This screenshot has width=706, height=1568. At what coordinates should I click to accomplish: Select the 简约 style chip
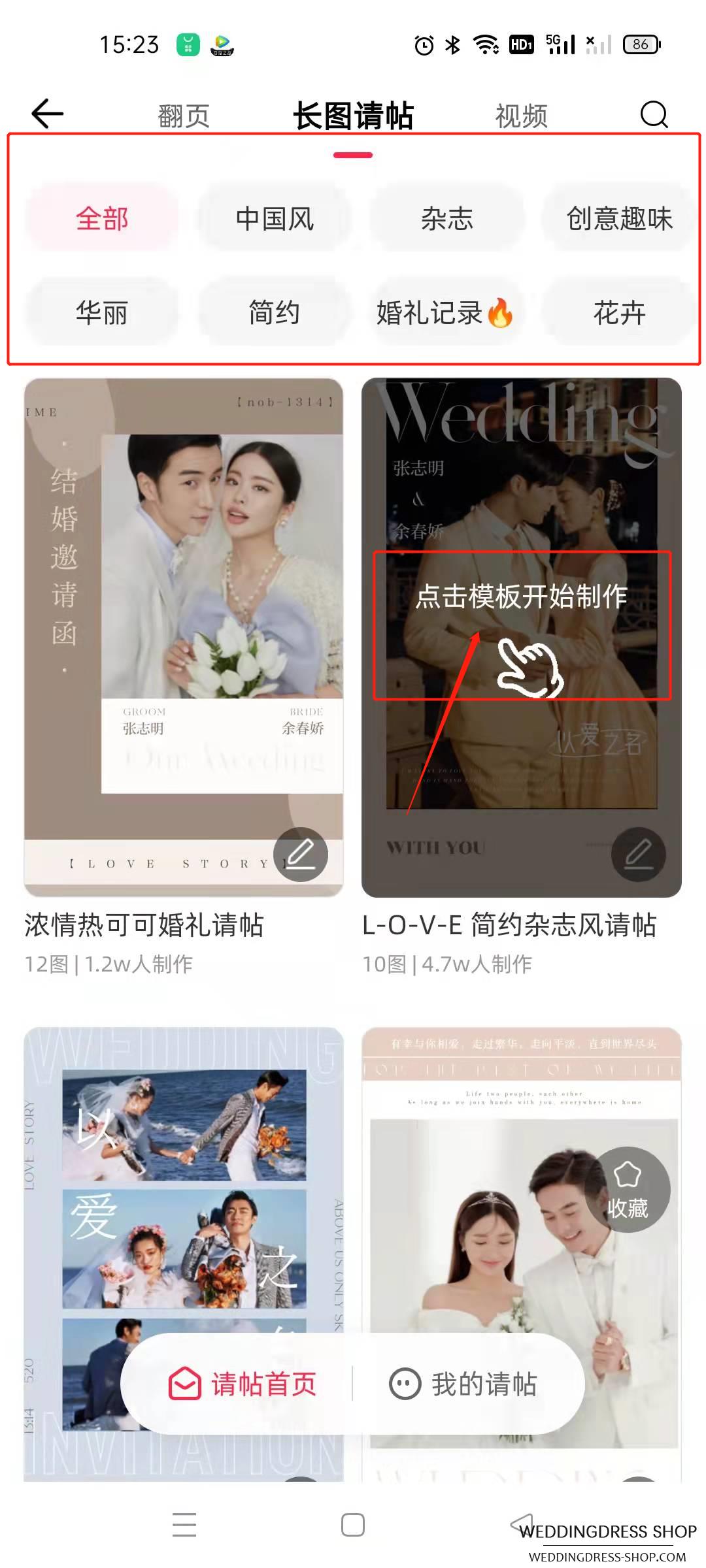pyautogui.click(x=275, y=312)
